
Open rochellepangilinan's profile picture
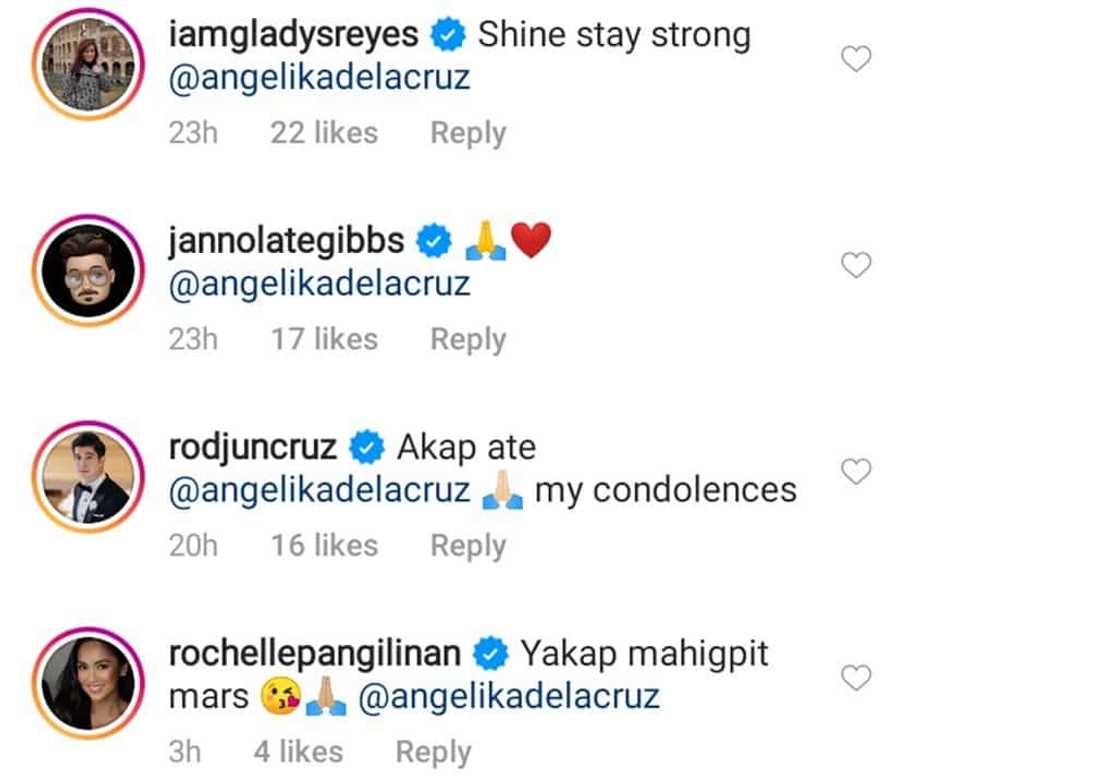[88, 683]
